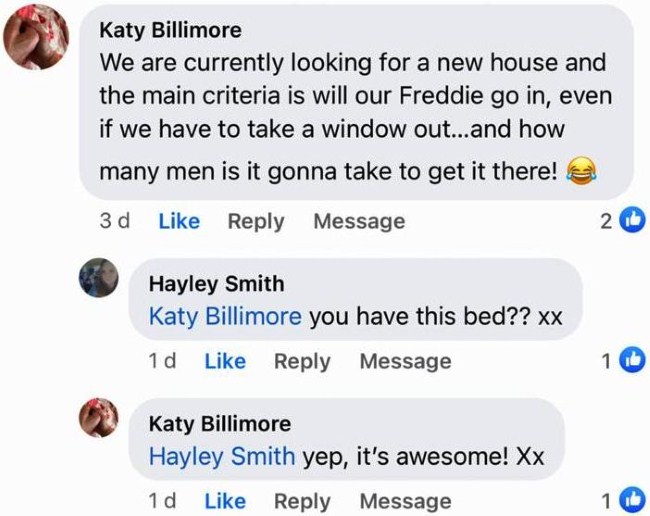Reply to Katy Billimore's new house comment
The height and width of the screenshot is (516, 650).
(256, 222)
